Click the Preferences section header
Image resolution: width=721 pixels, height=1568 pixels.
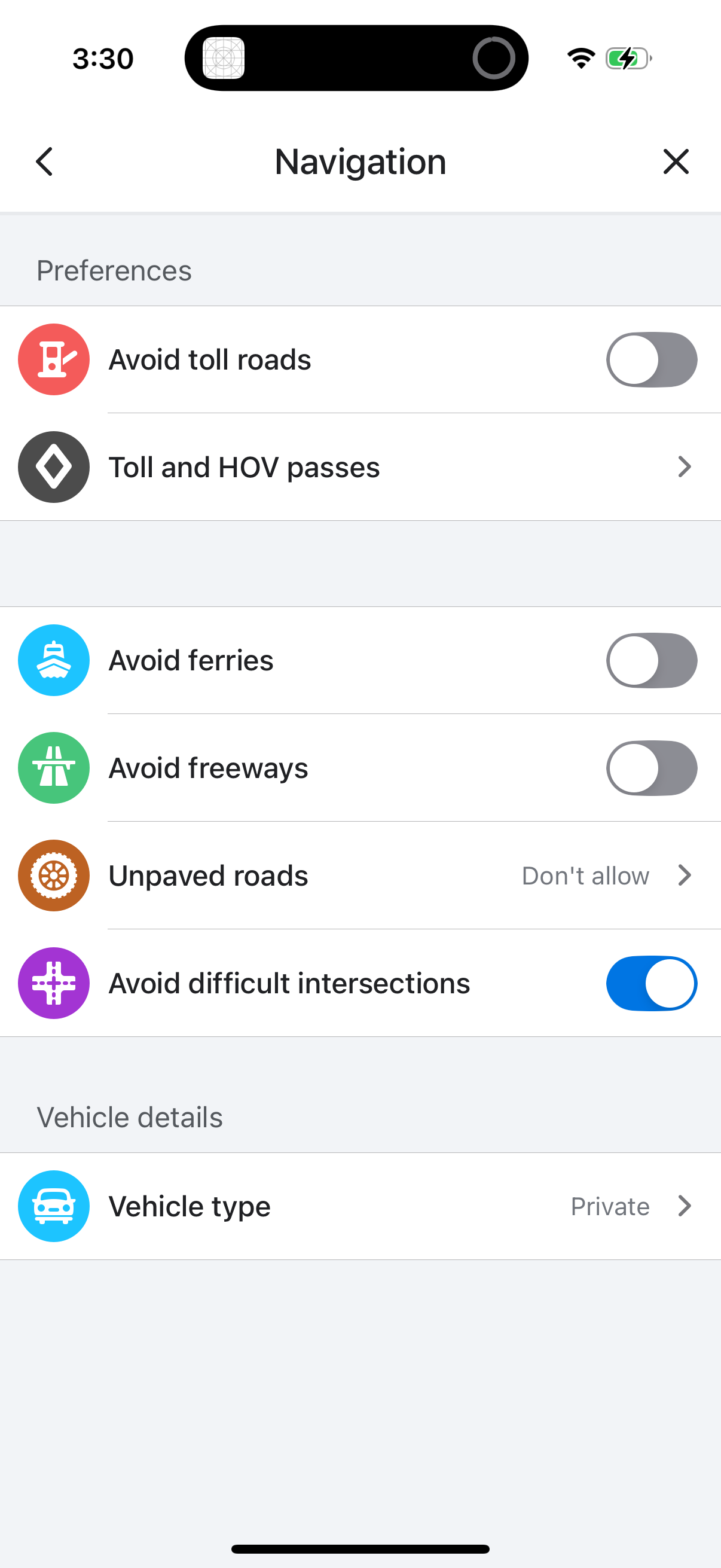(113, 270)
